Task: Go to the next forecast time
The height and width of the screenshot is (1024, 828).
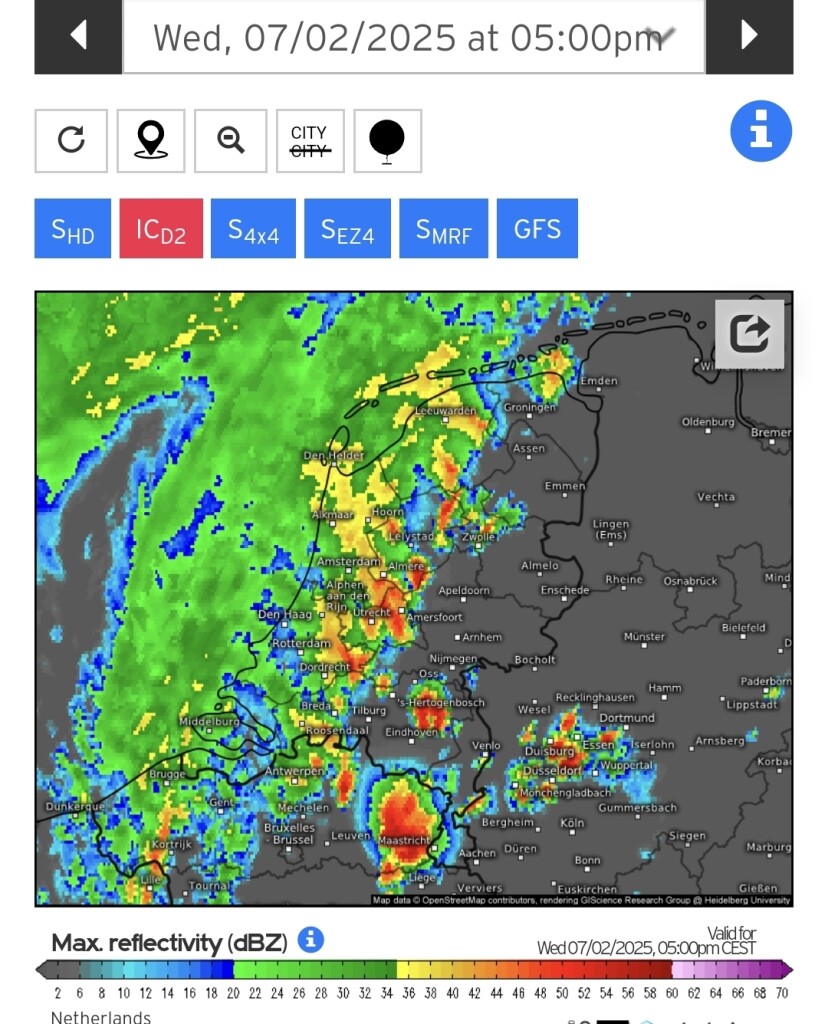Action: (x=749, y=36)
